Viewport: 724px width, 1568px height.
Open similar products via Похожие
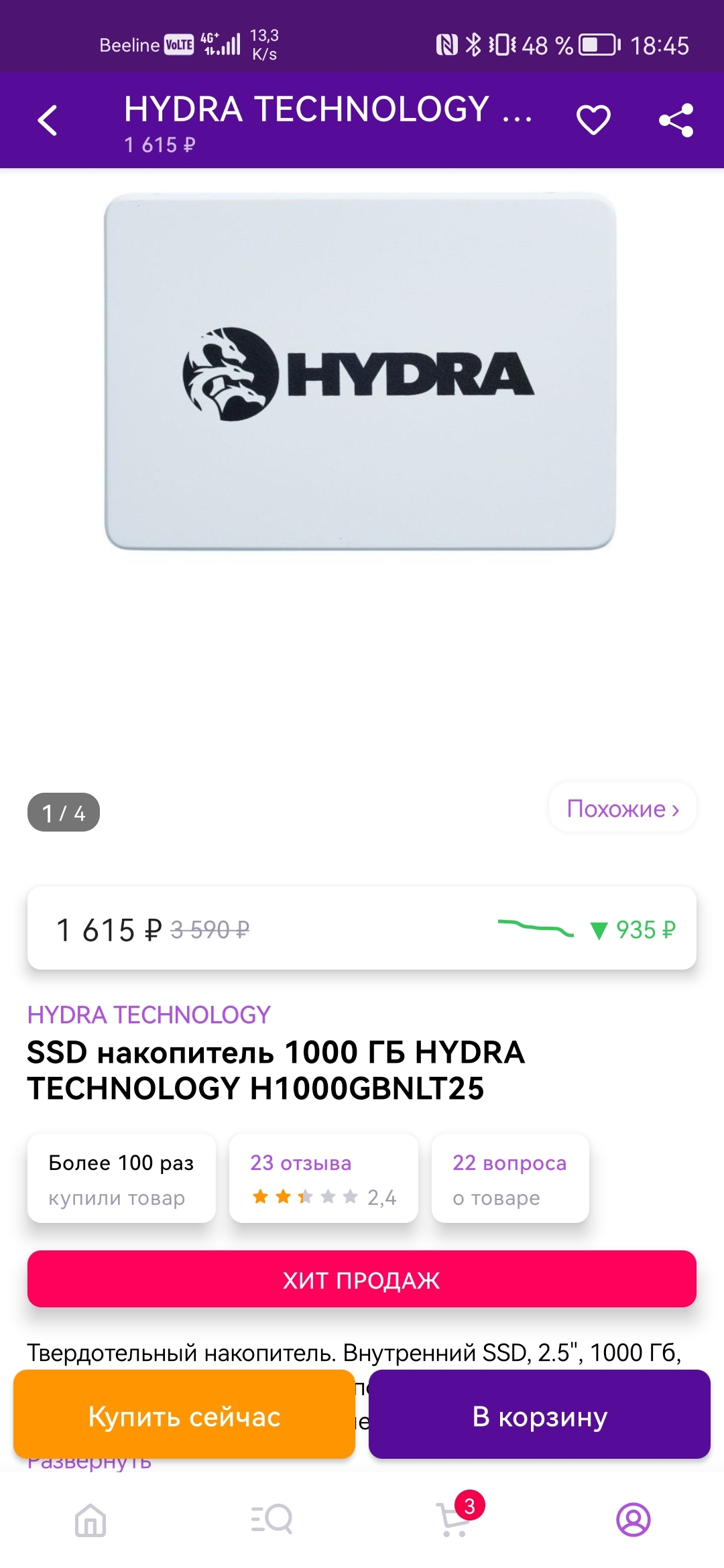(x=623, y=809)
